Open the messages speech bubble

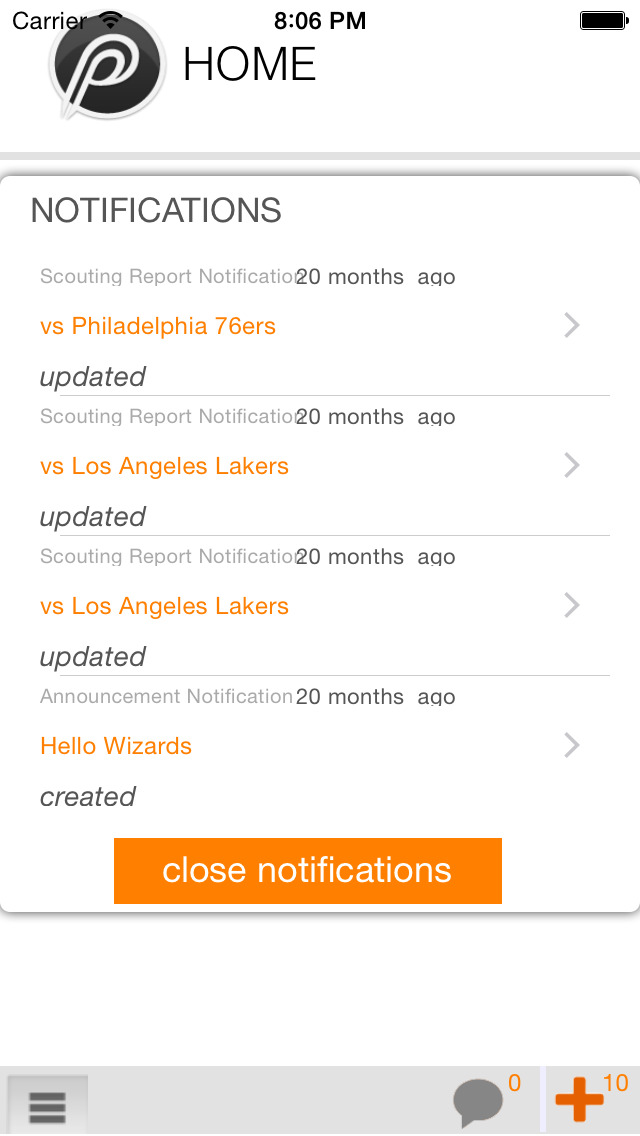coord(478,1103)
